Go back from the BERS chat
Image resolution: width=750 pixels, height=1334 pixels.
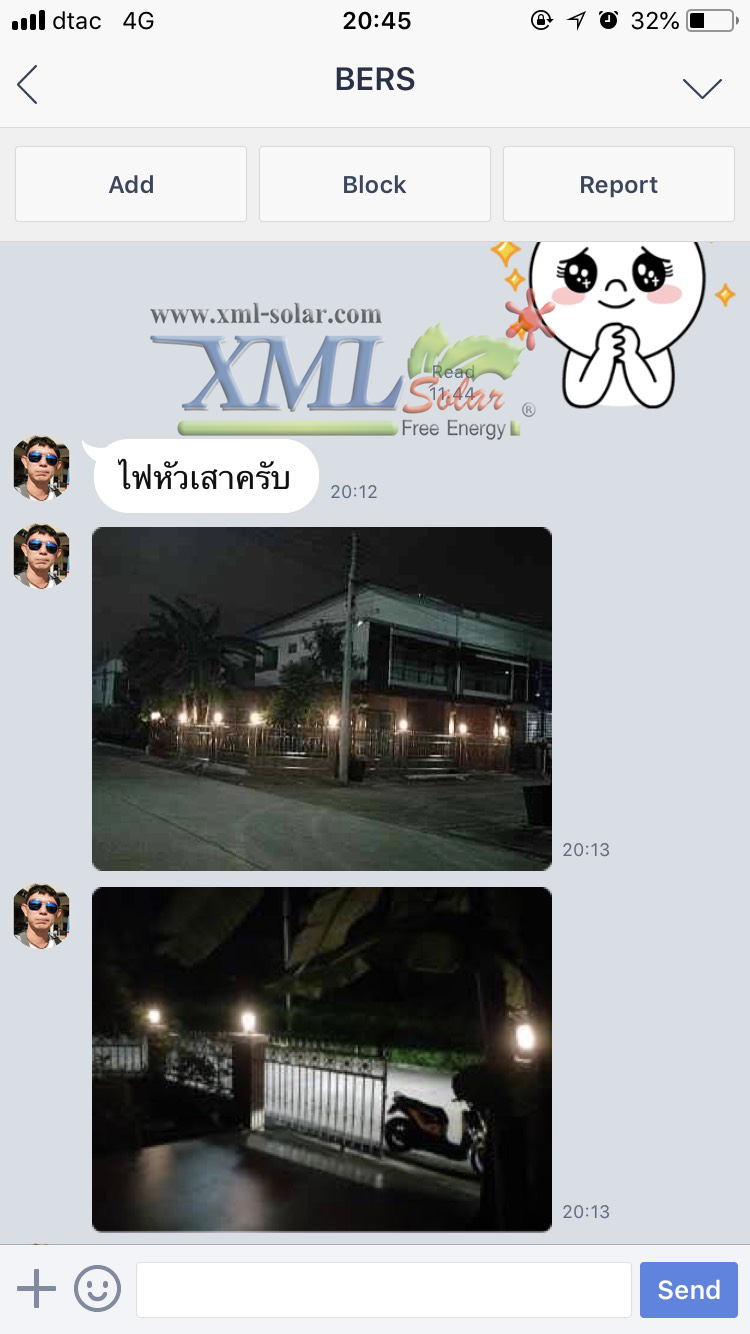click(28, 85)
